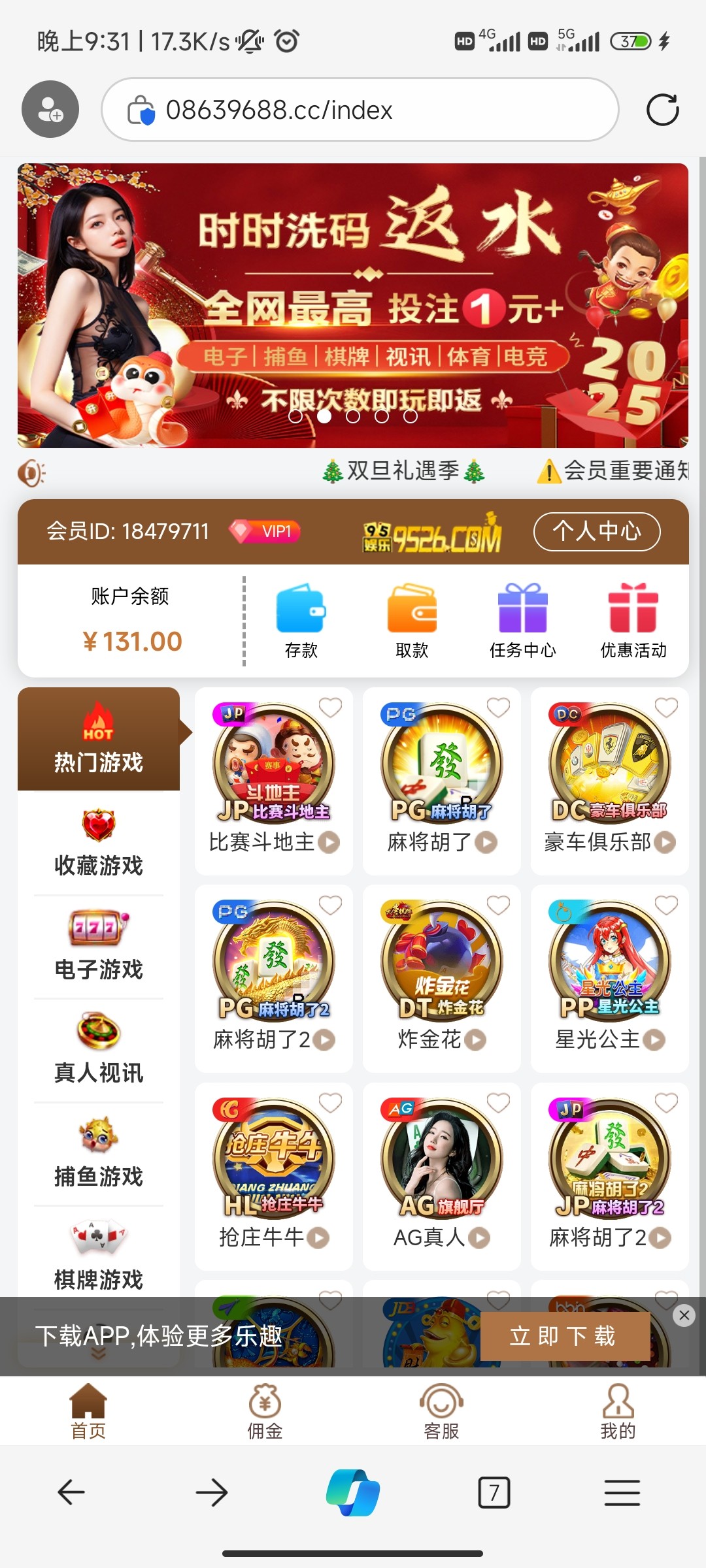706x1568 pixels.
Task: Launch the AG真人 game
Action: pyautogui.click(x=441, y=1176)
